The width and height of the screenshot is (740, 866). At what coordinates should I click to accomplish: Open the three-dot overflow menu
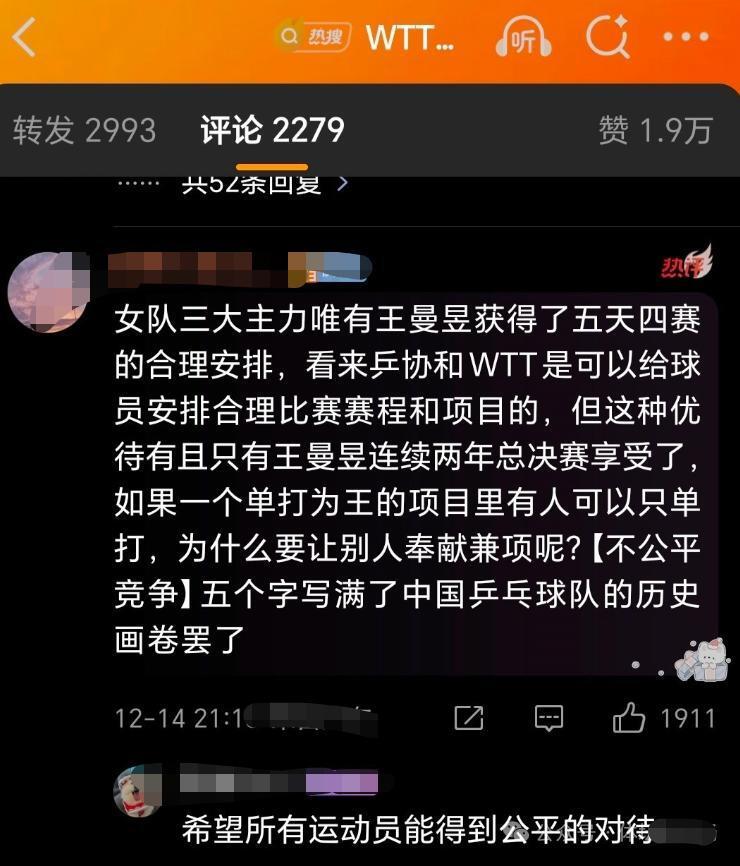[686, 38]
